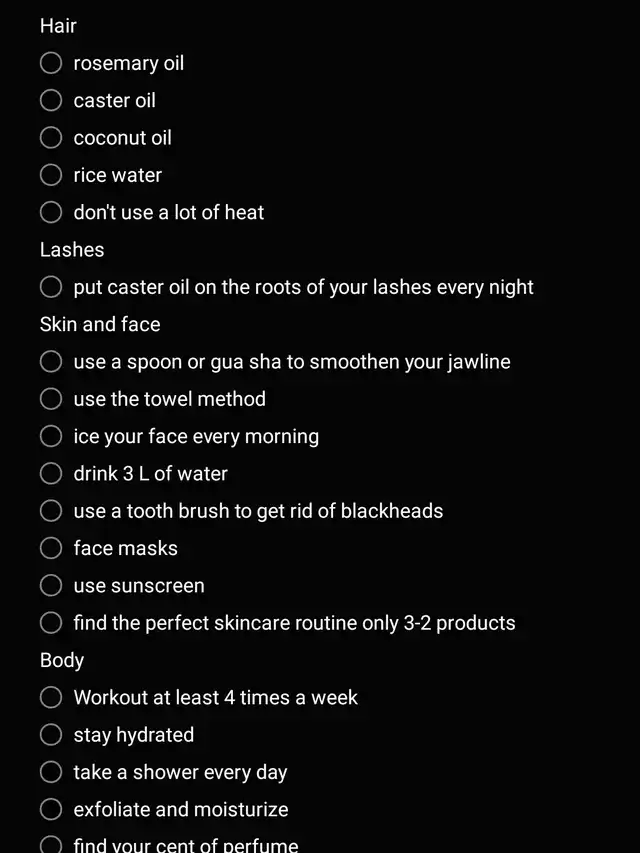Tick the coconut oil checkbox

pos(51,138)
